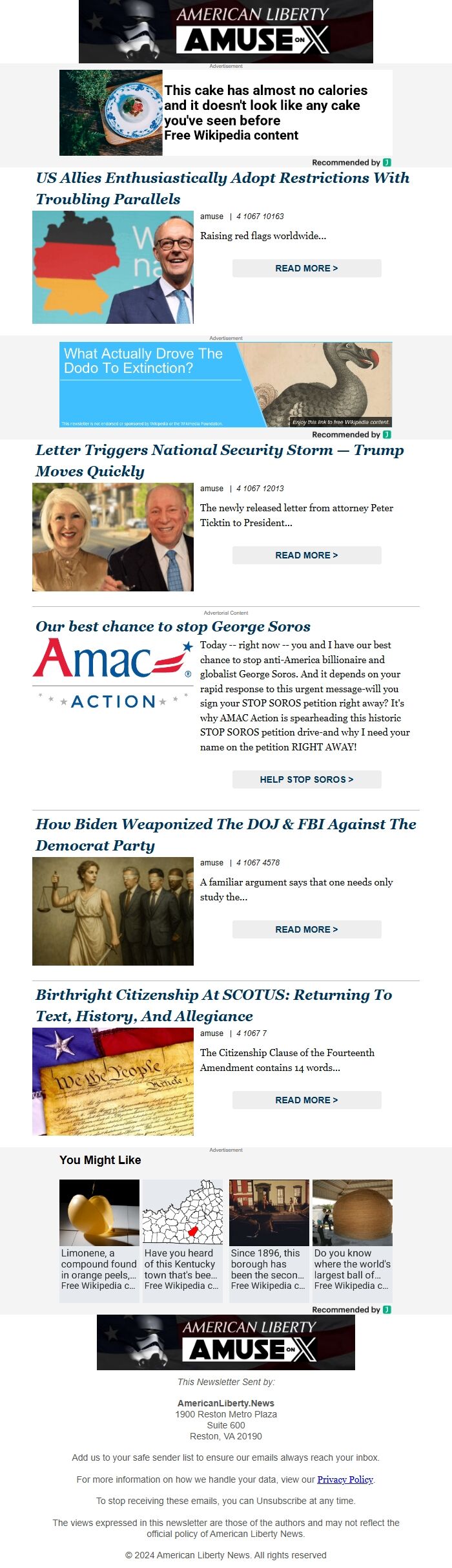Open the We the People constitution image

113,1082
